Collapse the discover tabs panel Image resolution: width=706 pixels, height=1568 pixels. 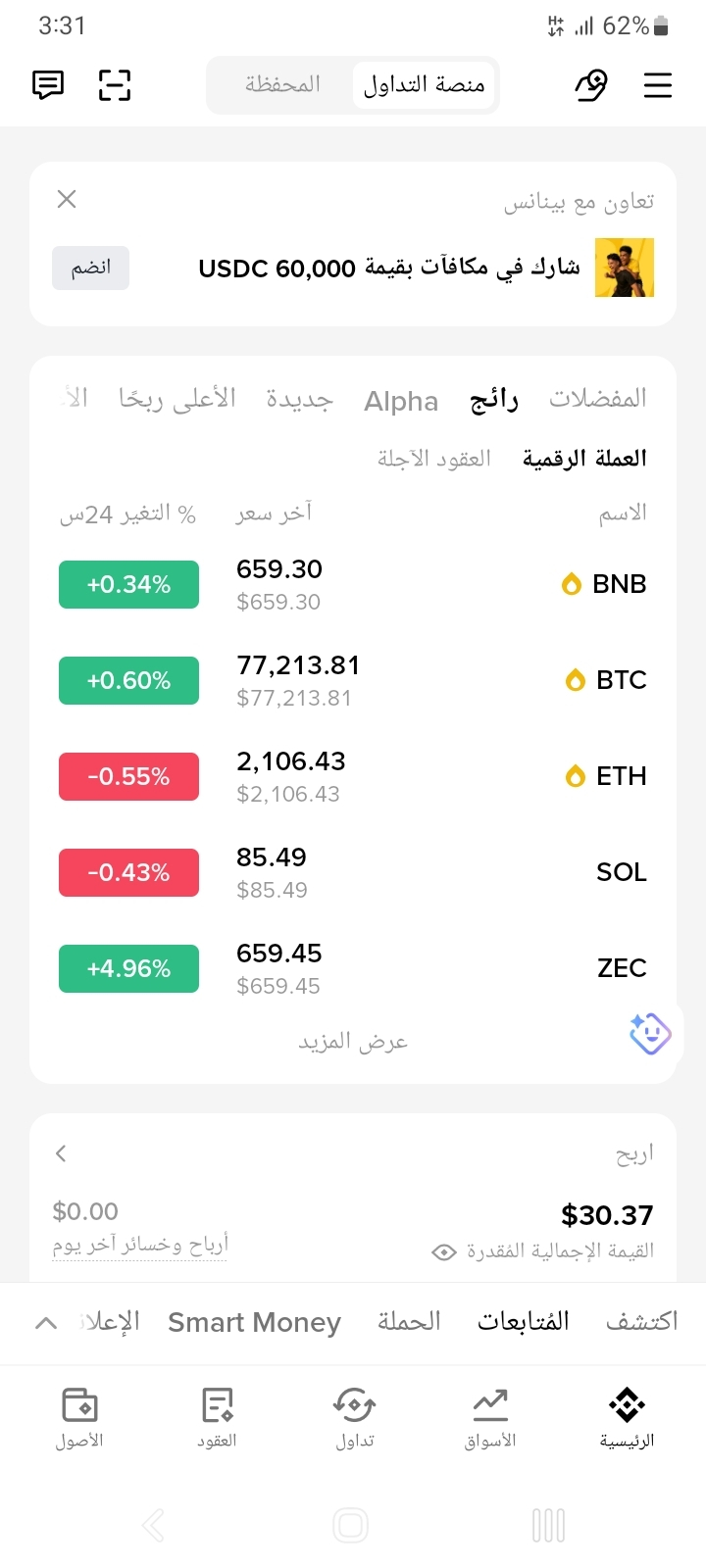pyautogui.click(x=45, y=1323)
